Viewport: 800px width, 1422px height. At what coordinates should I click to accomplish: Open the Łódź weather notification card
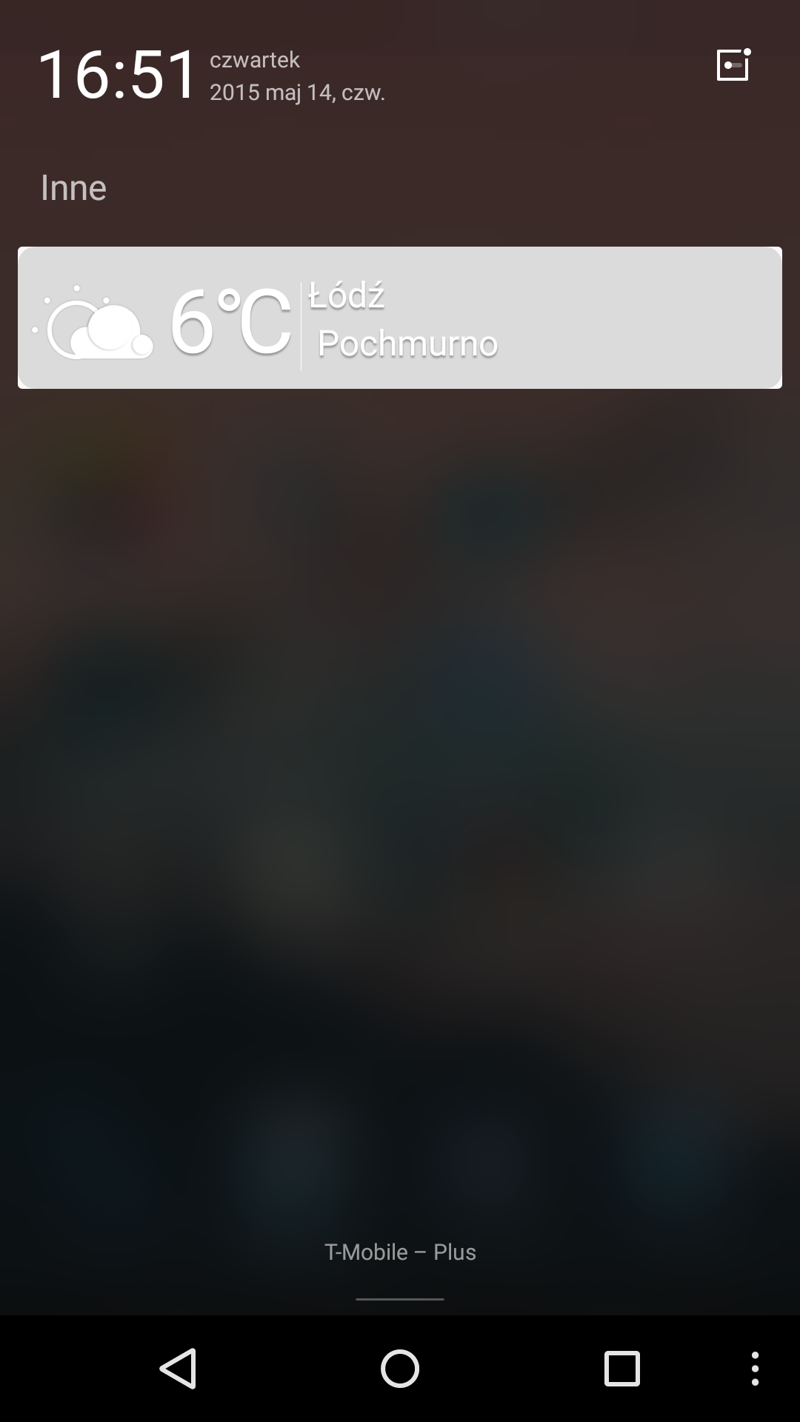[400, 317]
